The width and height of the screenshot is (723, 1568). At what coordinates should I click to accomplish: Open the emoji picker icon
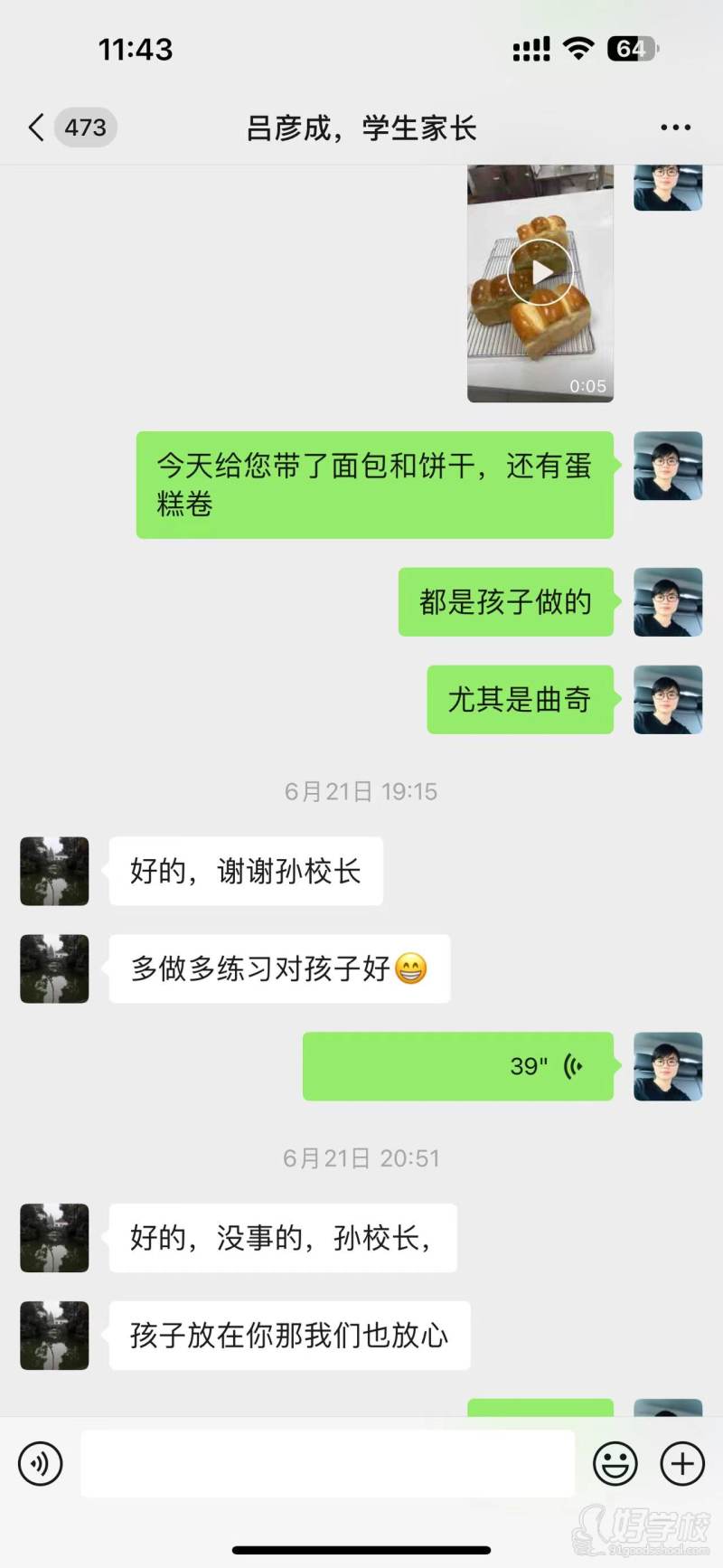pyautogui.click(x=615, y=1462)
